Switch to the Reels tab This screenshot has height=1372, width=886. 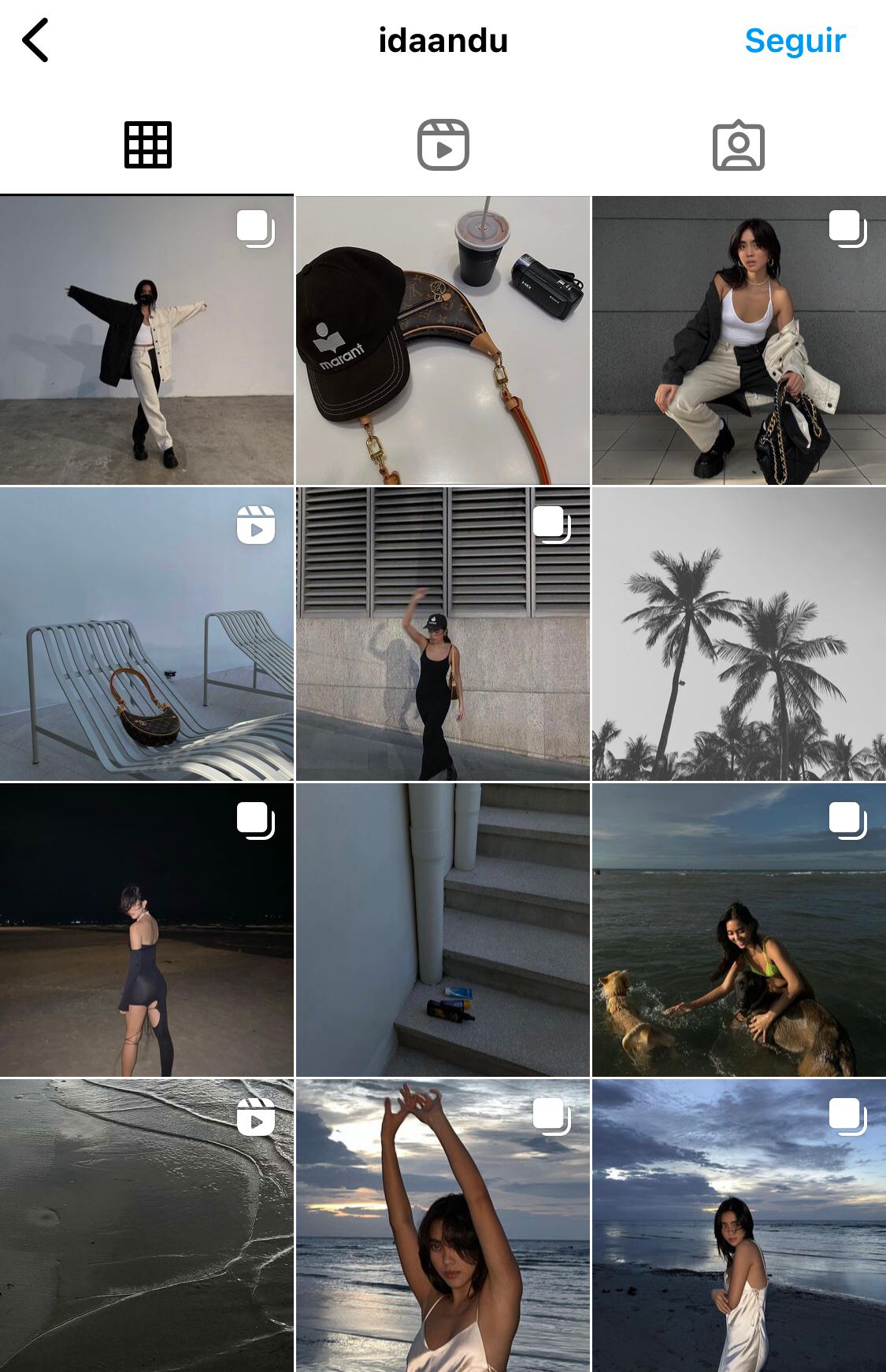443,145
